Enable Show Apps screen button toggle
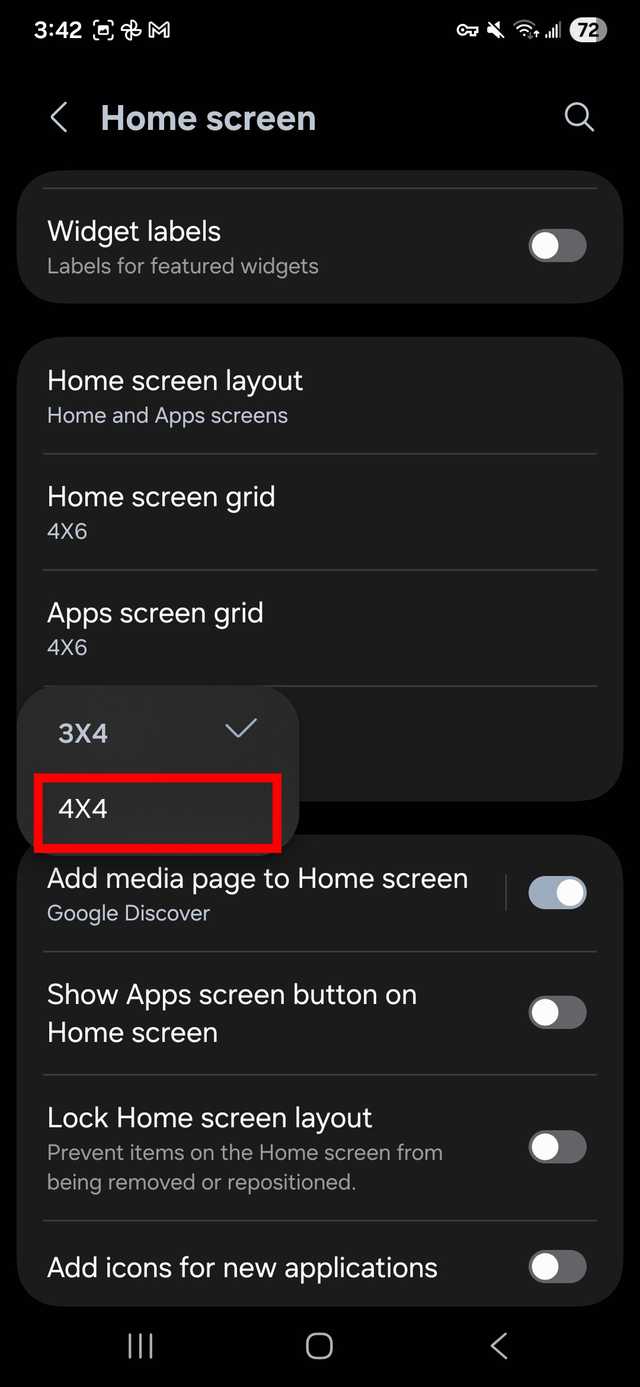640x1387 pixels. [x=557, y=1013]
